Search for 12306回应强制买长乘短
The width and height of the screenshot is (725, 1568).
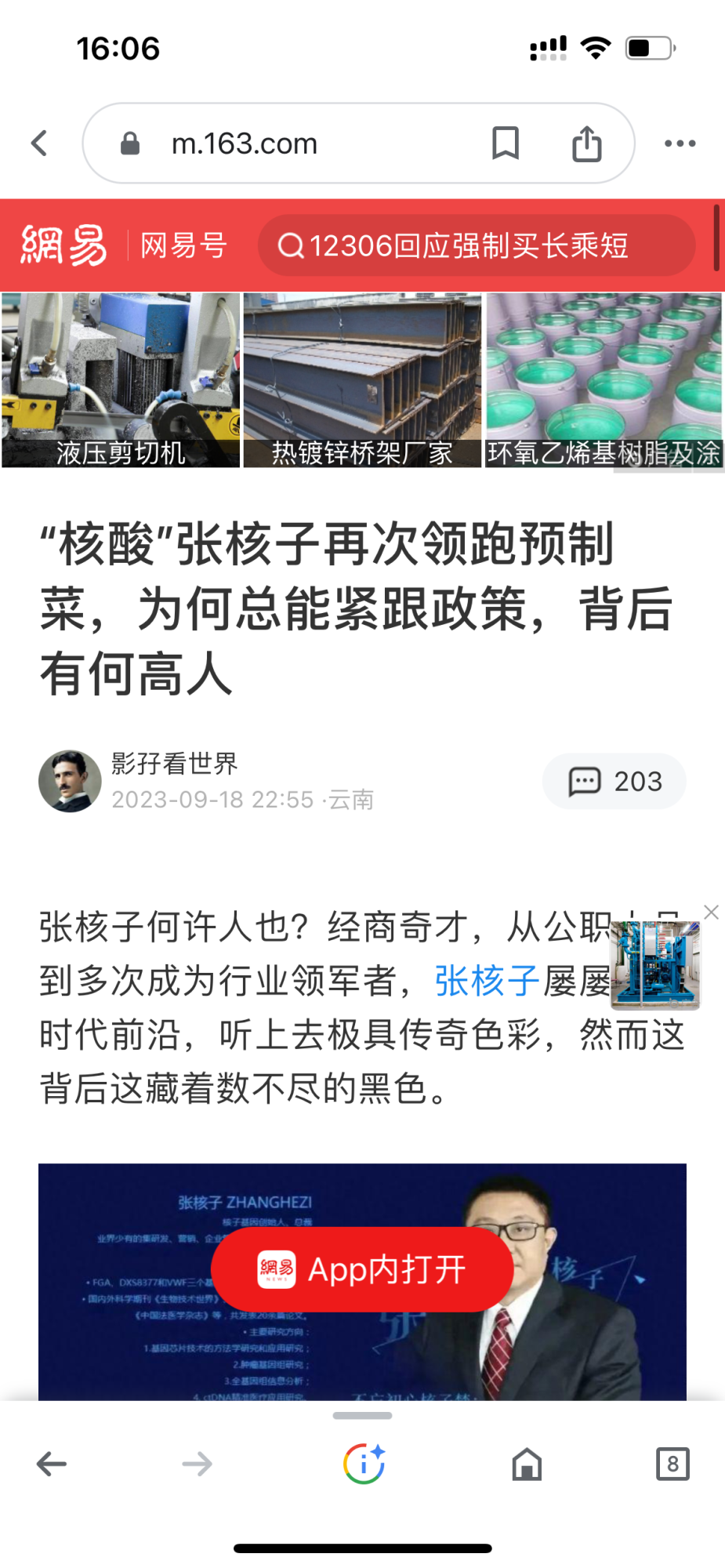coord(476,246)
